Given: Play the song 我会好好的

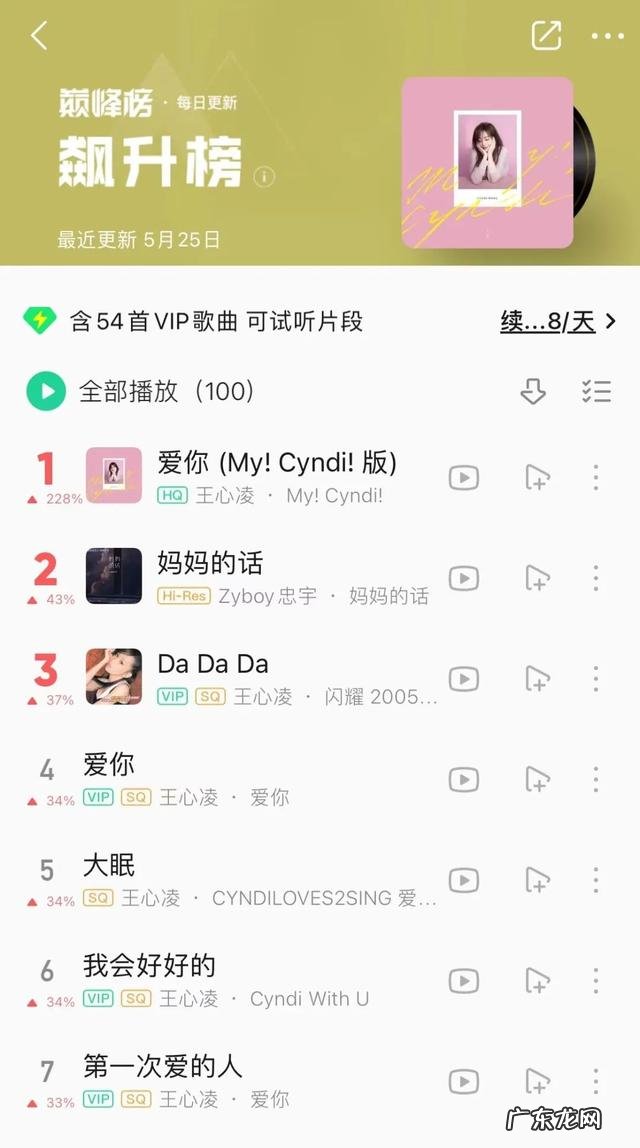Looking at the screenshot, I should coord(149,966).
